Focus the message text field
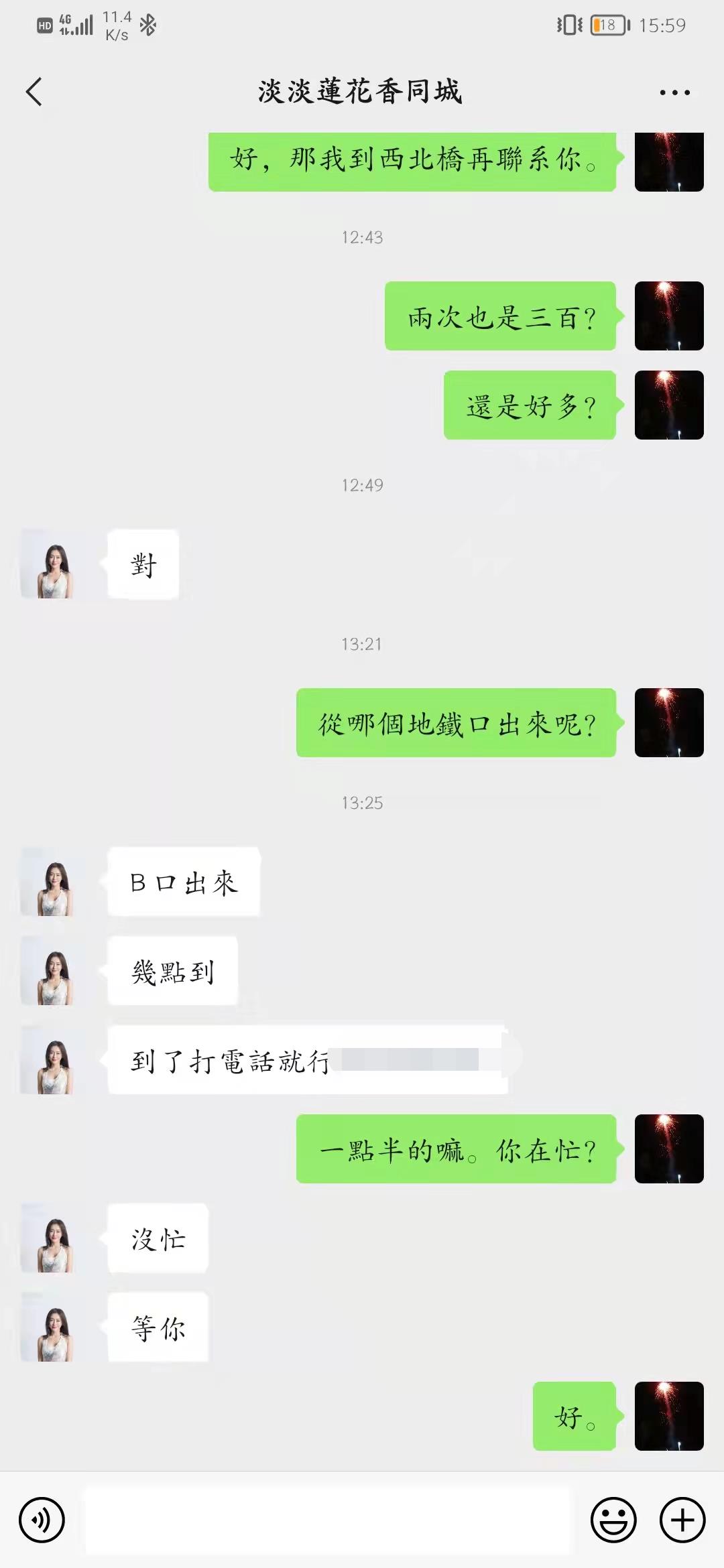 tap(327, 1520)
